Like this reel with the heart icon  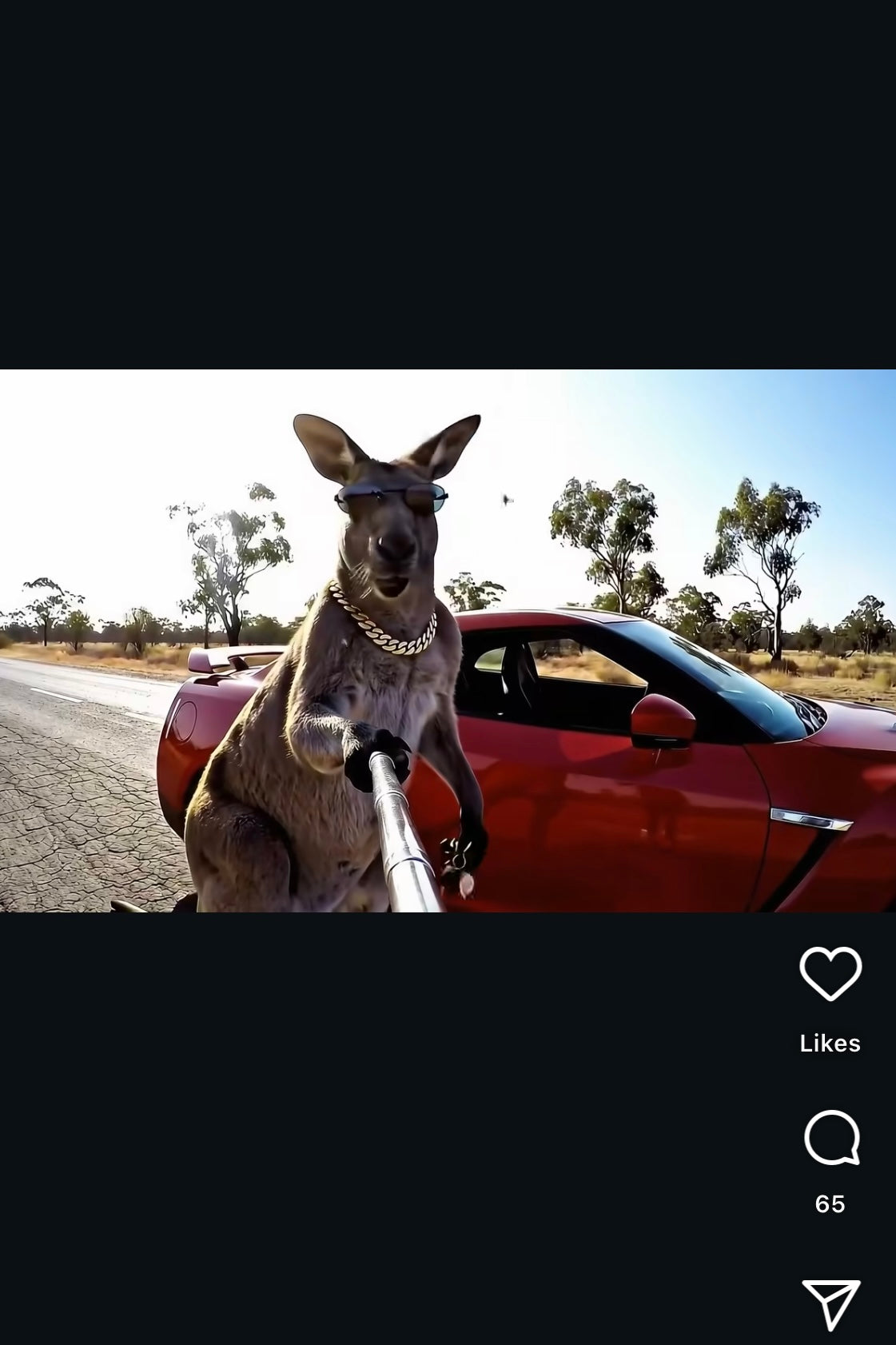pos(830,973)
